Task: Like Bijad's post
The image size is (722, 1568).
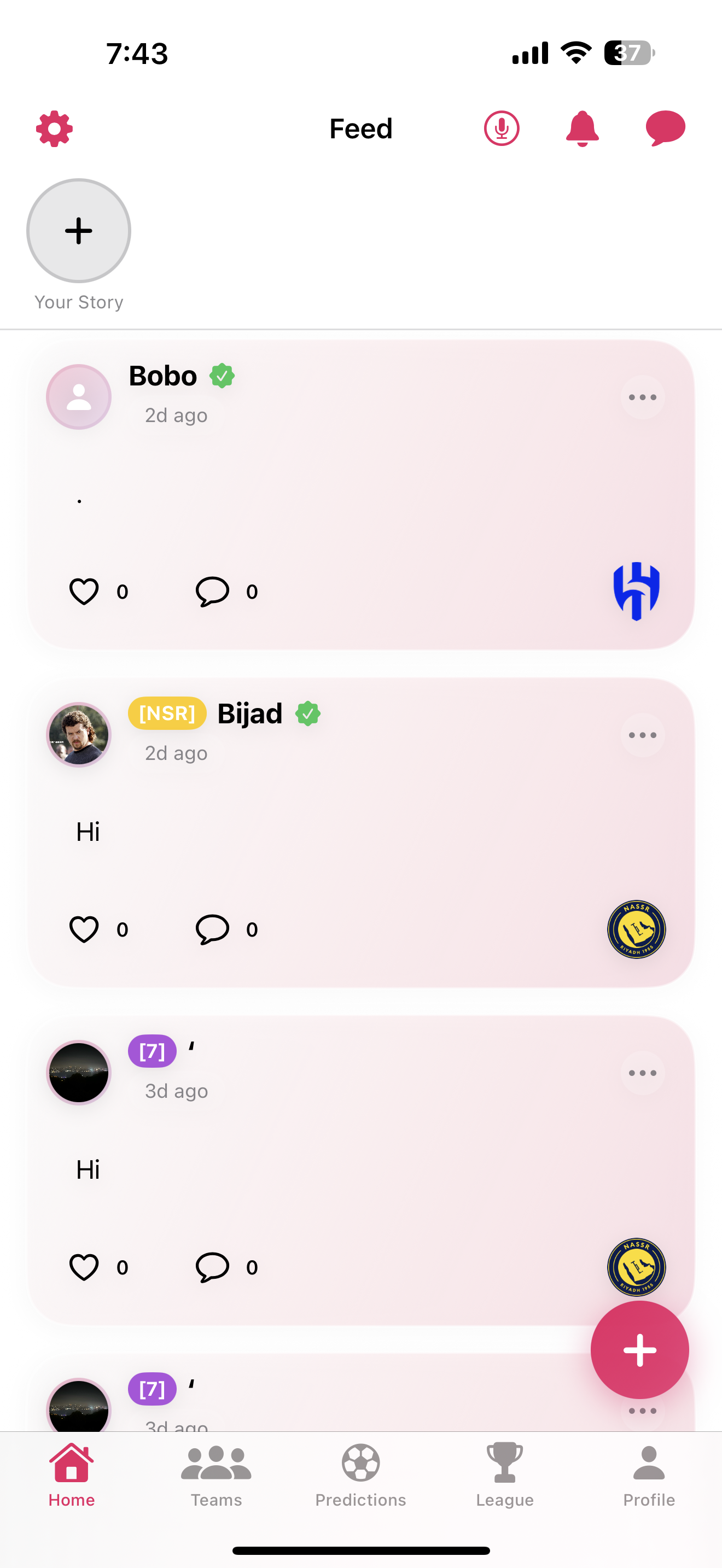Action: (84, 929)
